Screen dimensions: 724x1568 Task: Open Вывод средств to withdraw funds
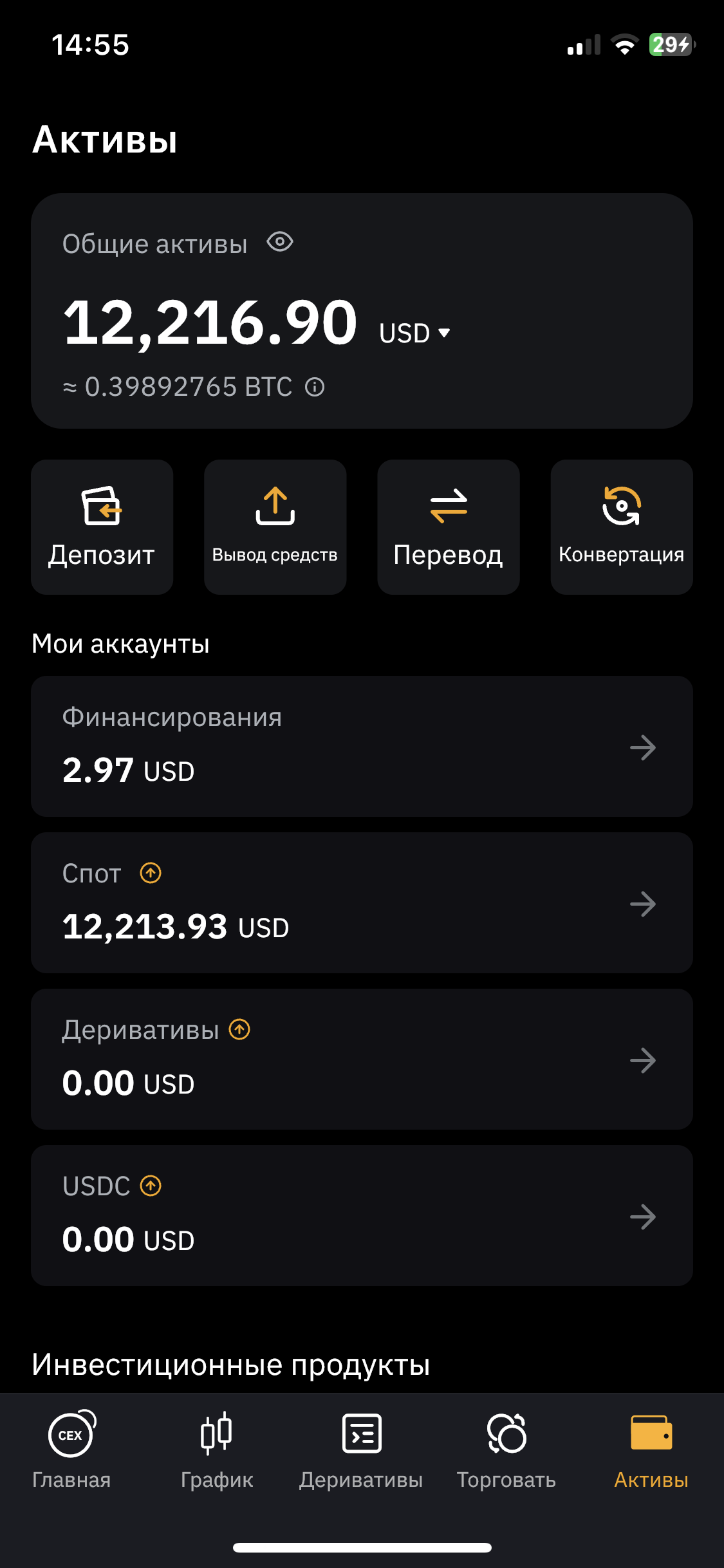coord(275,527)
